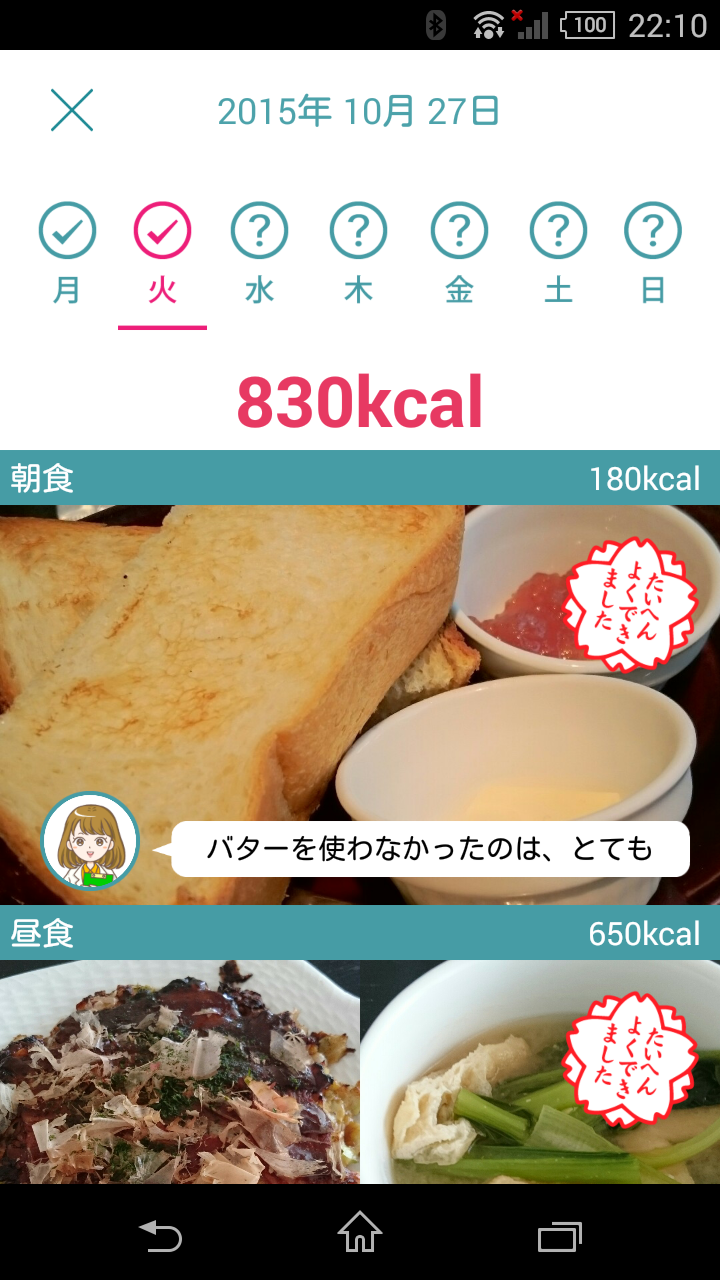Tap the 180kcal breakfast calorie label
This screenshot has height=1280, width=720.
coord(643,478)
